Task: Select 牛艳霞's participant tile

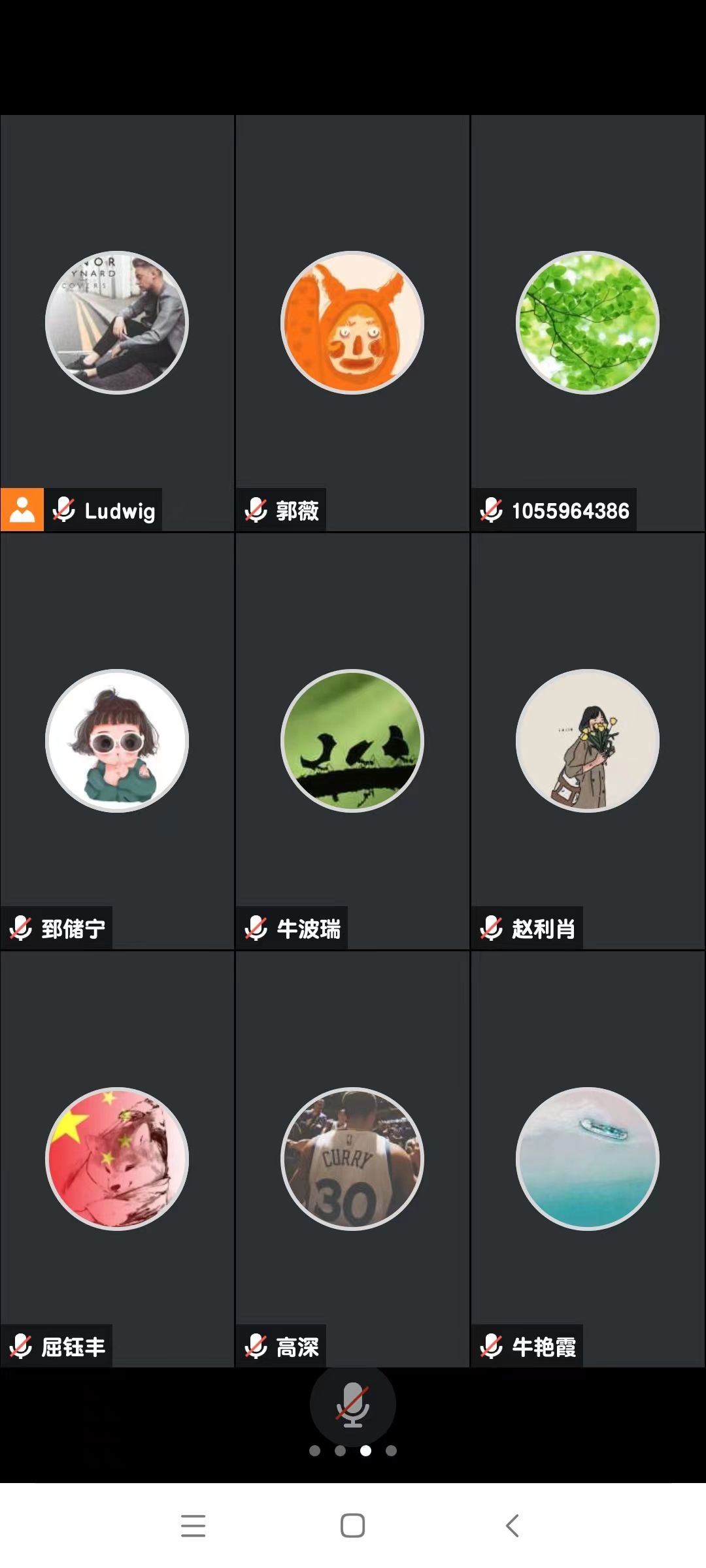Action: pyautogui.click(x=588, y=1159)
